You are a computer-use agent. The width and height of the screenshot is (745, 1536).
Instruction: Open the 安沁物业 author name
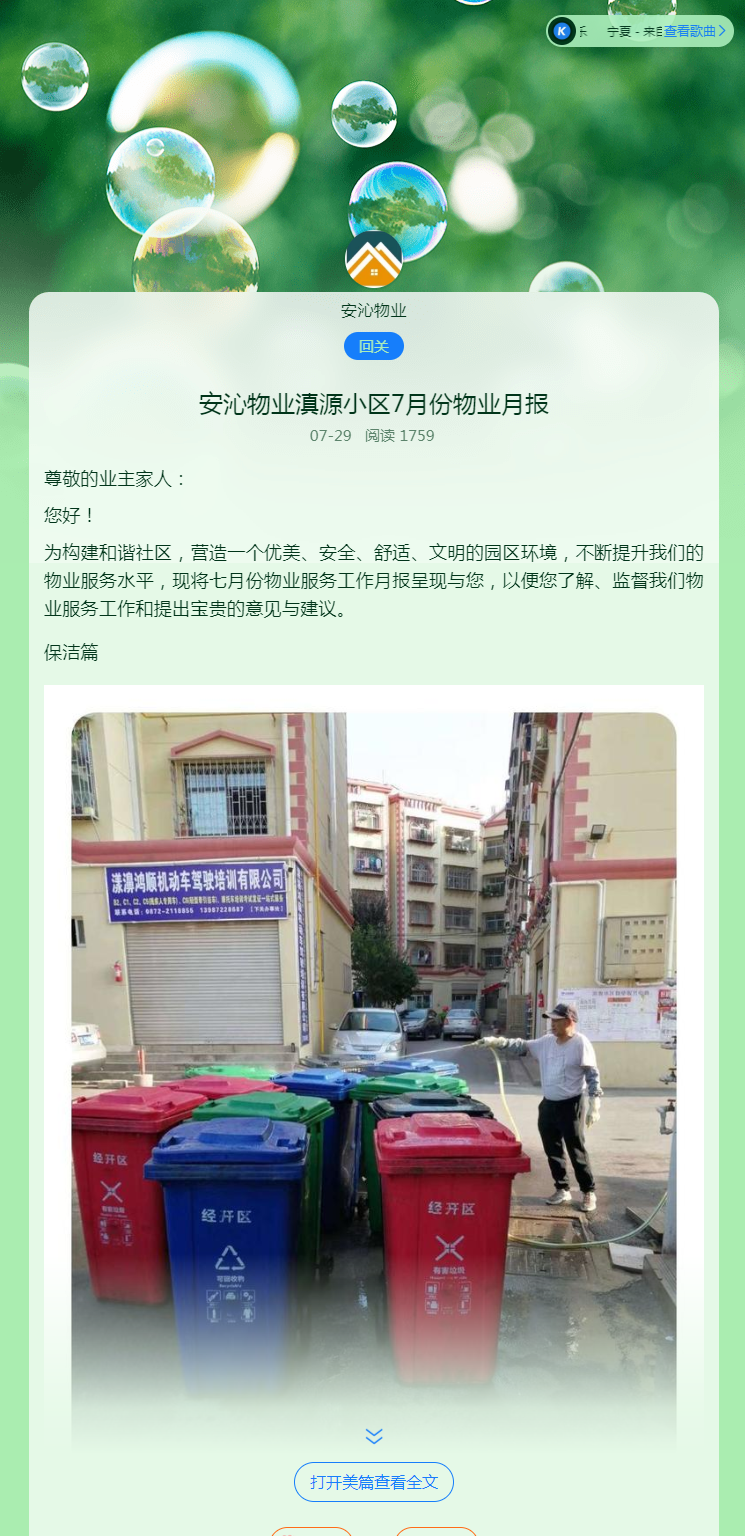(373, 311)
